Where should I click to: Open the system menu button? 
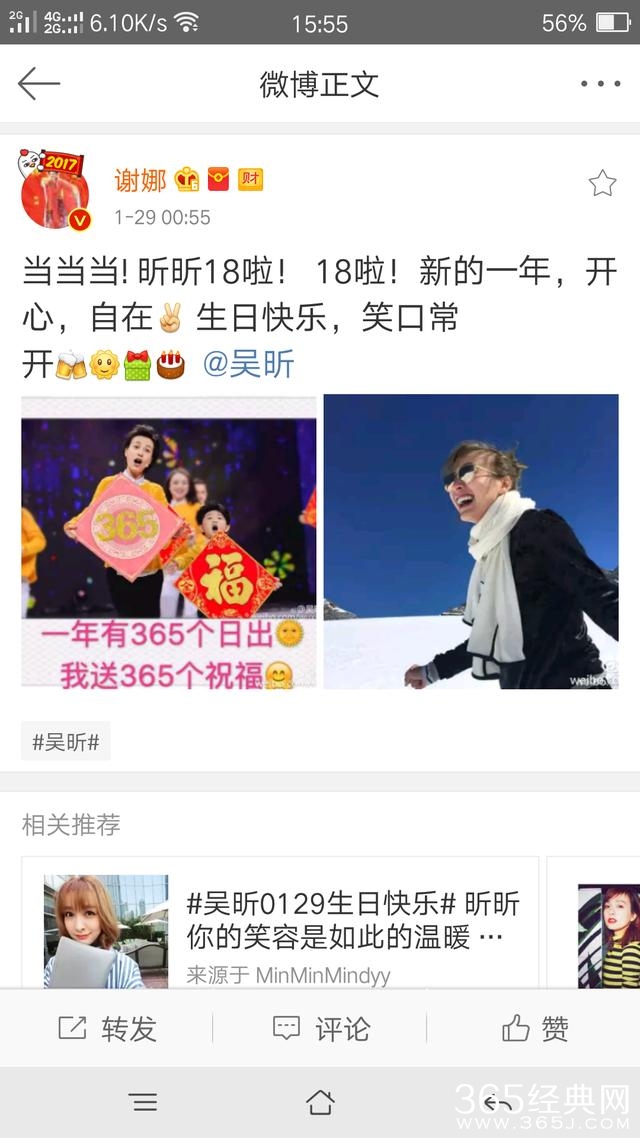(x=143, y=1102)
